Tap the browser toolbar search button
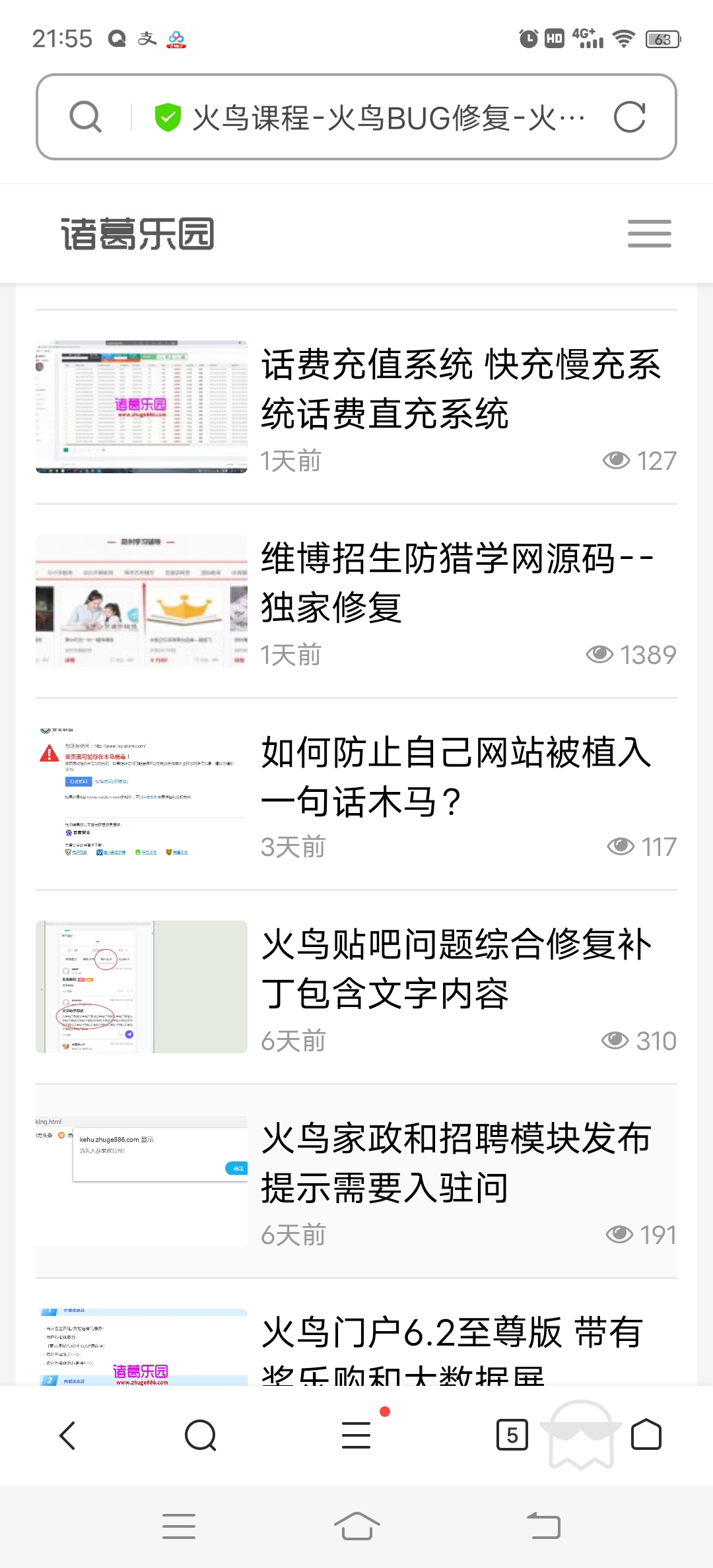 pos(201,1435)
